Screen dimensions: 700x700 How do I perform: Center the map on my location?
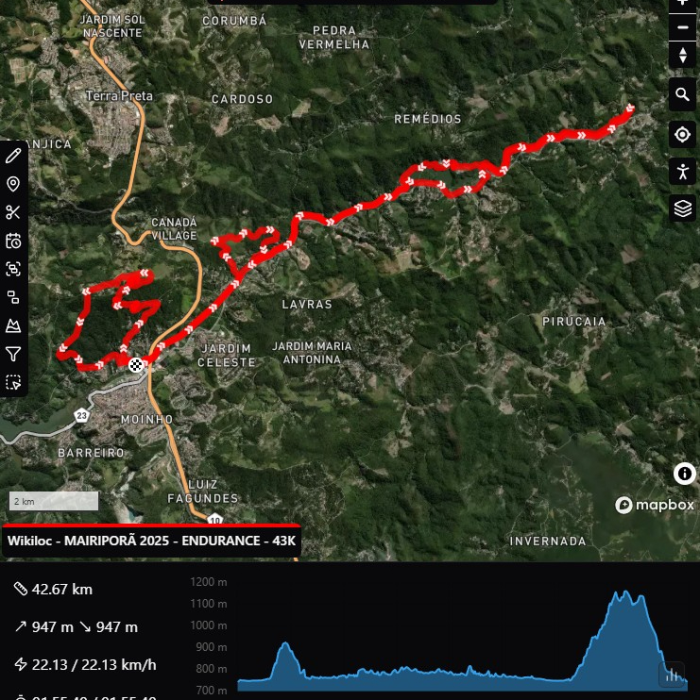pyautogui.click(x=682, y=134)
